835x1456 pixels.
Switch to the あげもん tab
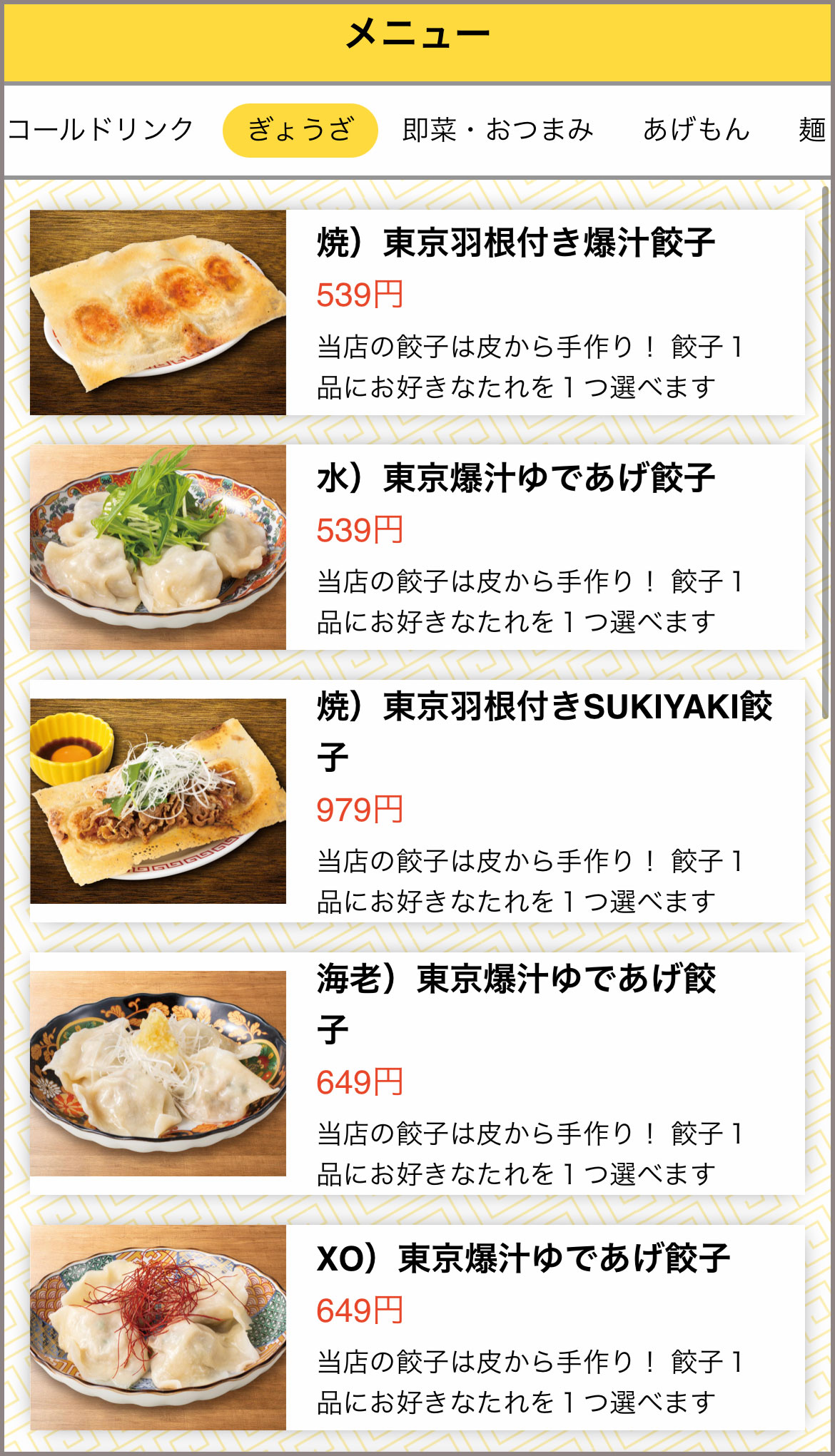[696, 130]
